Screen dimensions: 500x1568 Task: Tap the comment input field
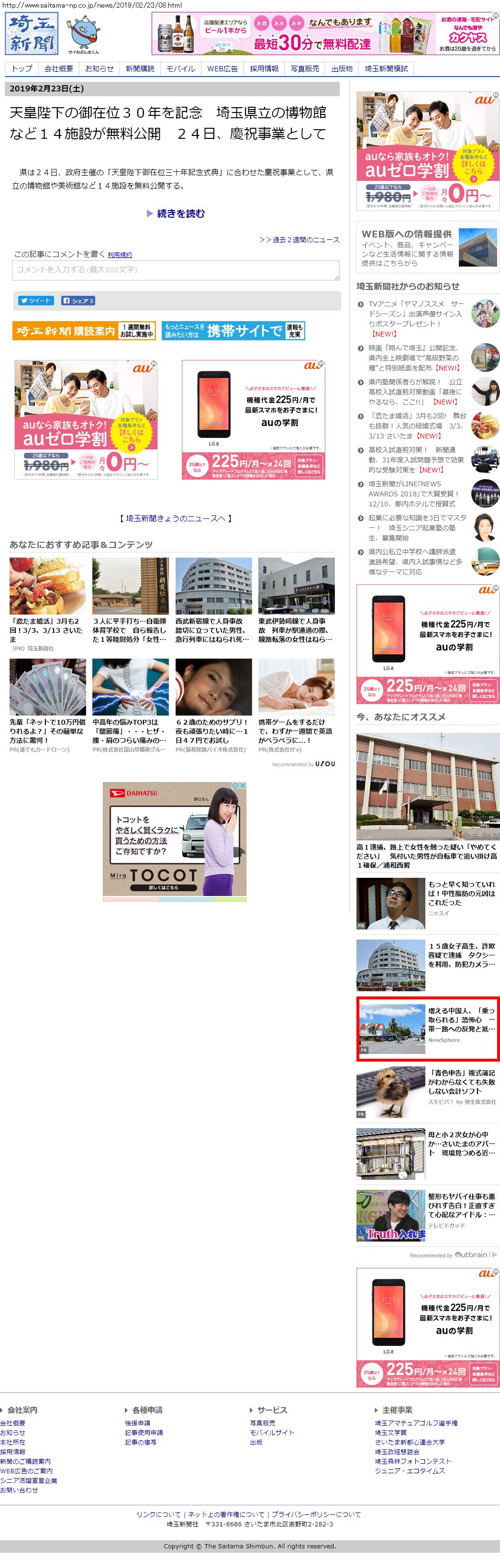click(x=176, y=269)
